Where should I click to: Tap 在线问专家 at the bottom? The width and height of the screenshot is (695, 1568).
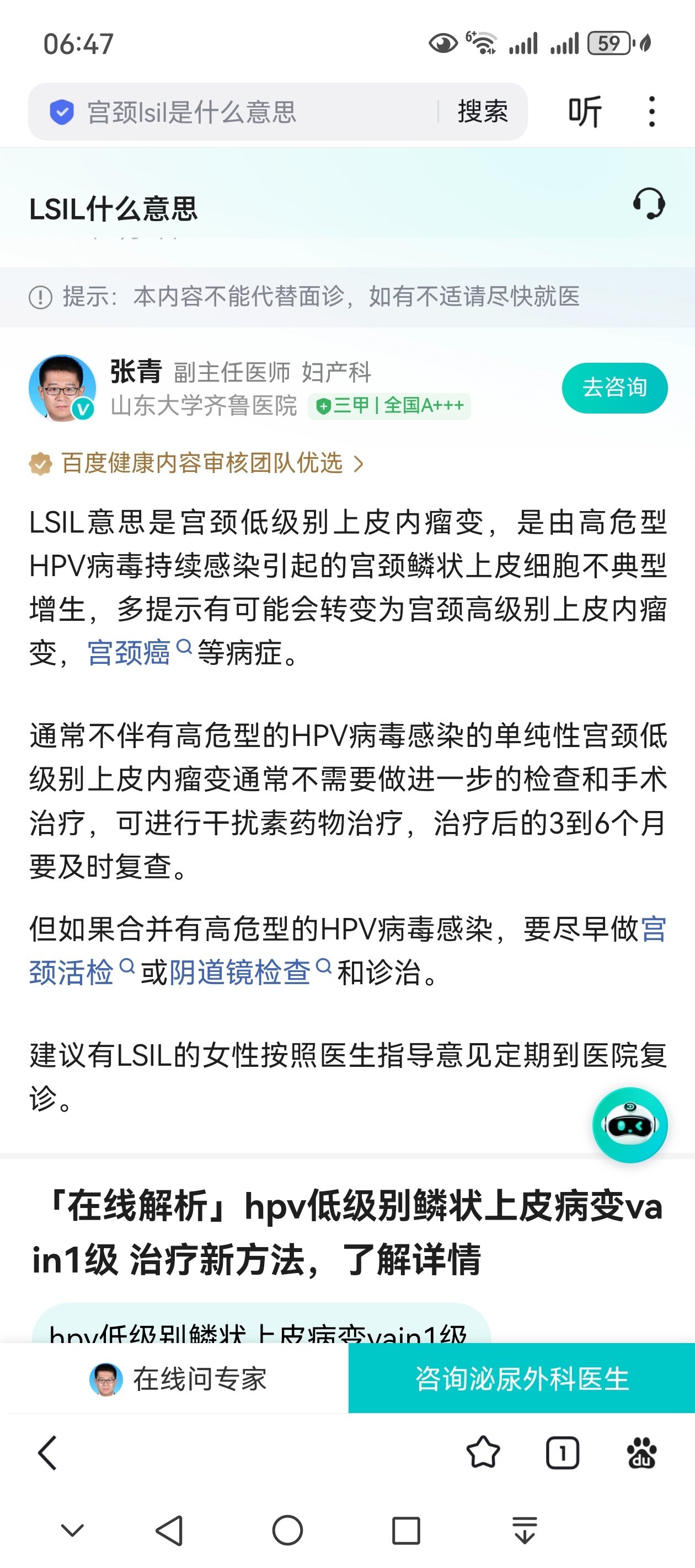point(177,1379)
